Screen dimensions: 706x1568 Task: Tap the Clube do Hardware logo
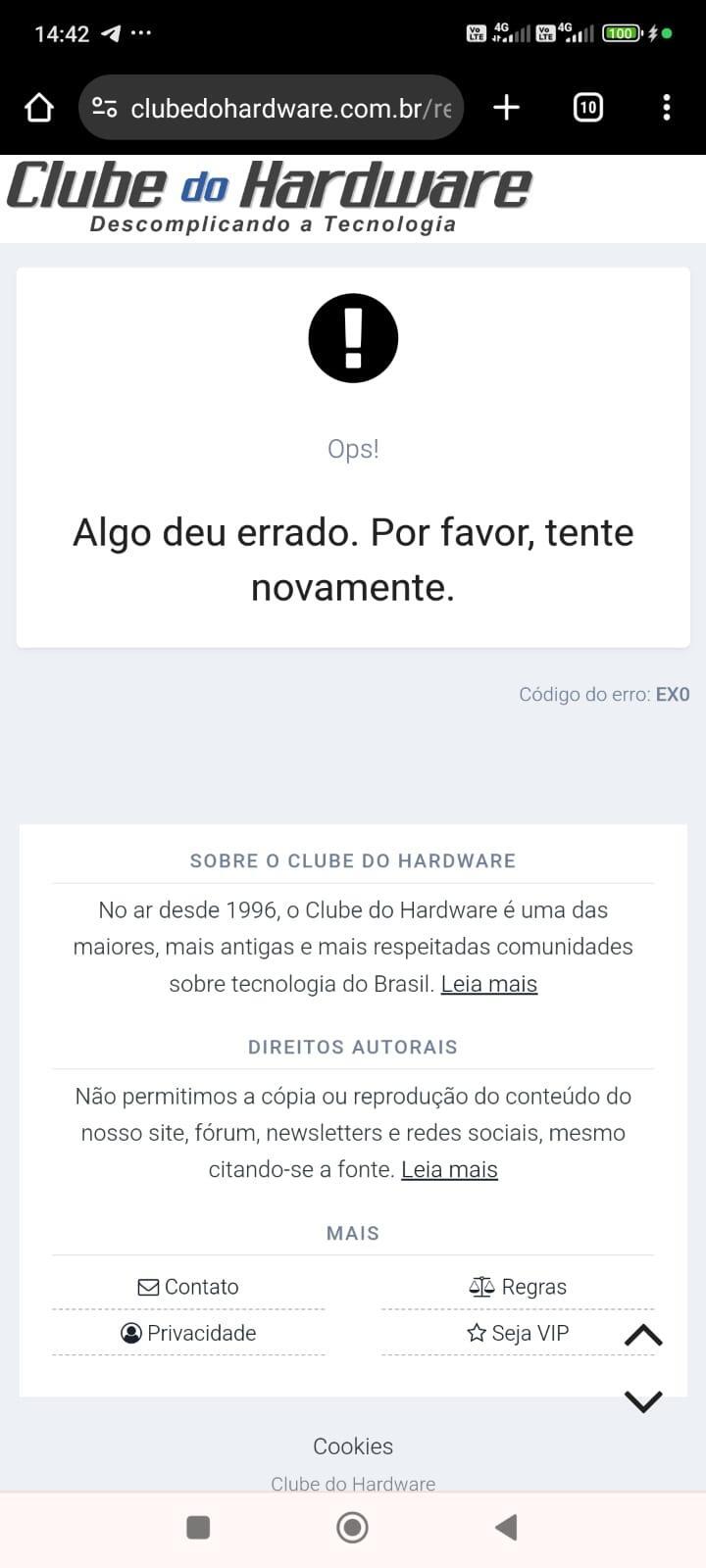pos(270,197)
